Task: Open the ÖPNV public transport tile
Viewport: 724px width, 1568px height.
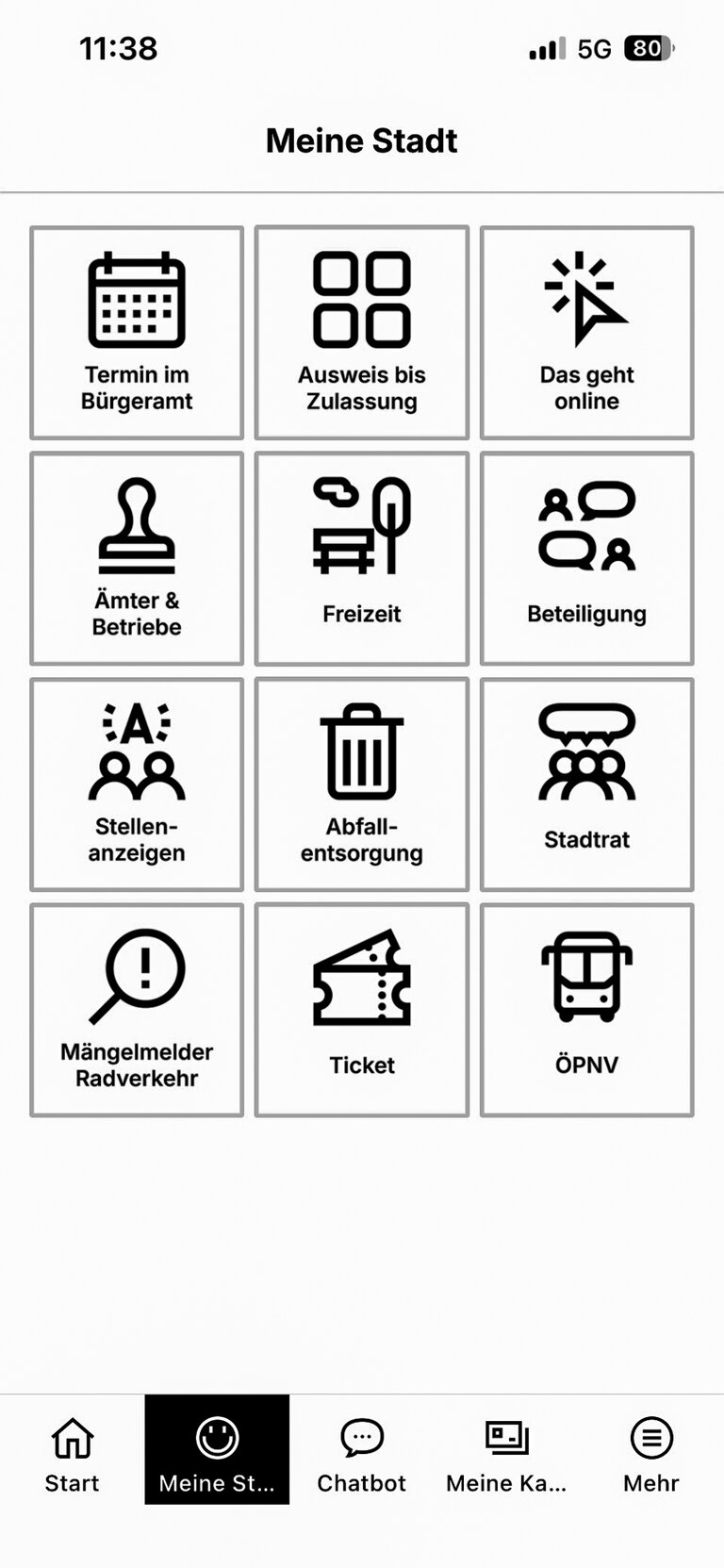Action: (x=586, y=1010)
